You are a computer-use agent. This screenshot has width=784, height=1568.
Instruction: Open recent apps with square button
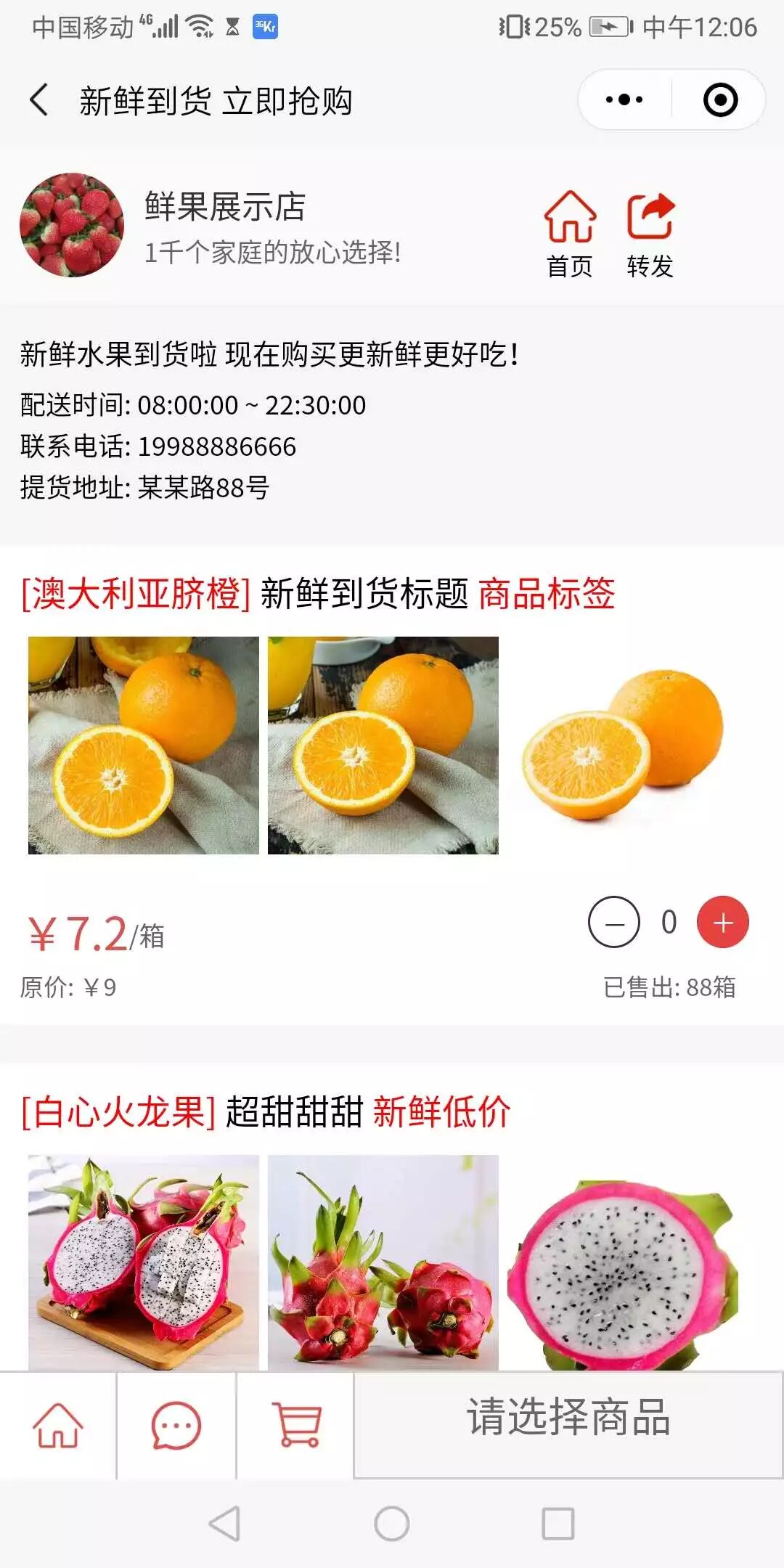click(558, 1523)
